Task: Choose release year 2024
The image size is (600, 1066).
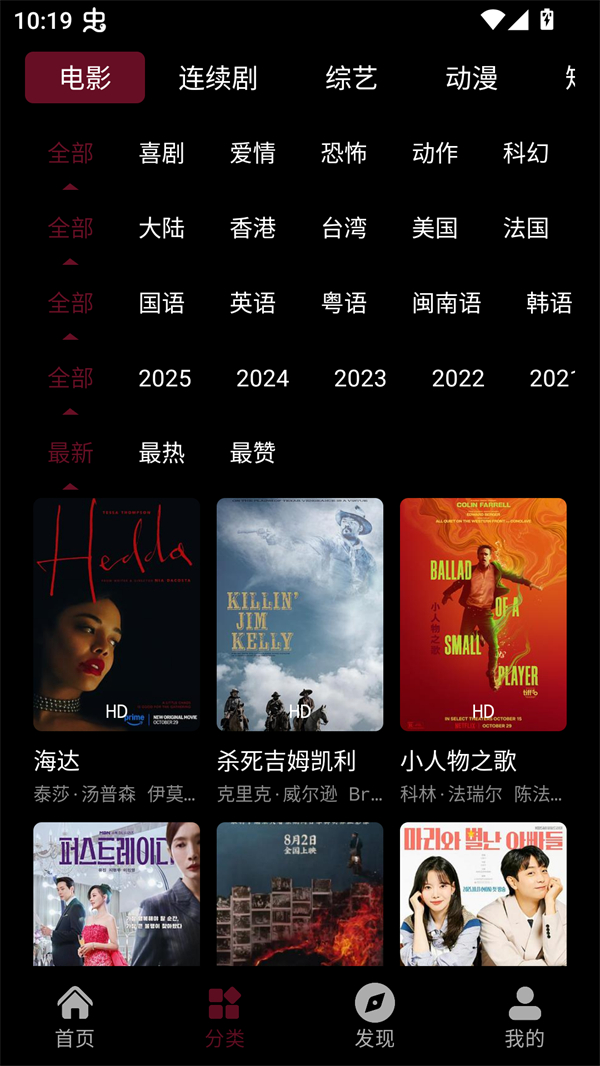Action: coord(262,378)
